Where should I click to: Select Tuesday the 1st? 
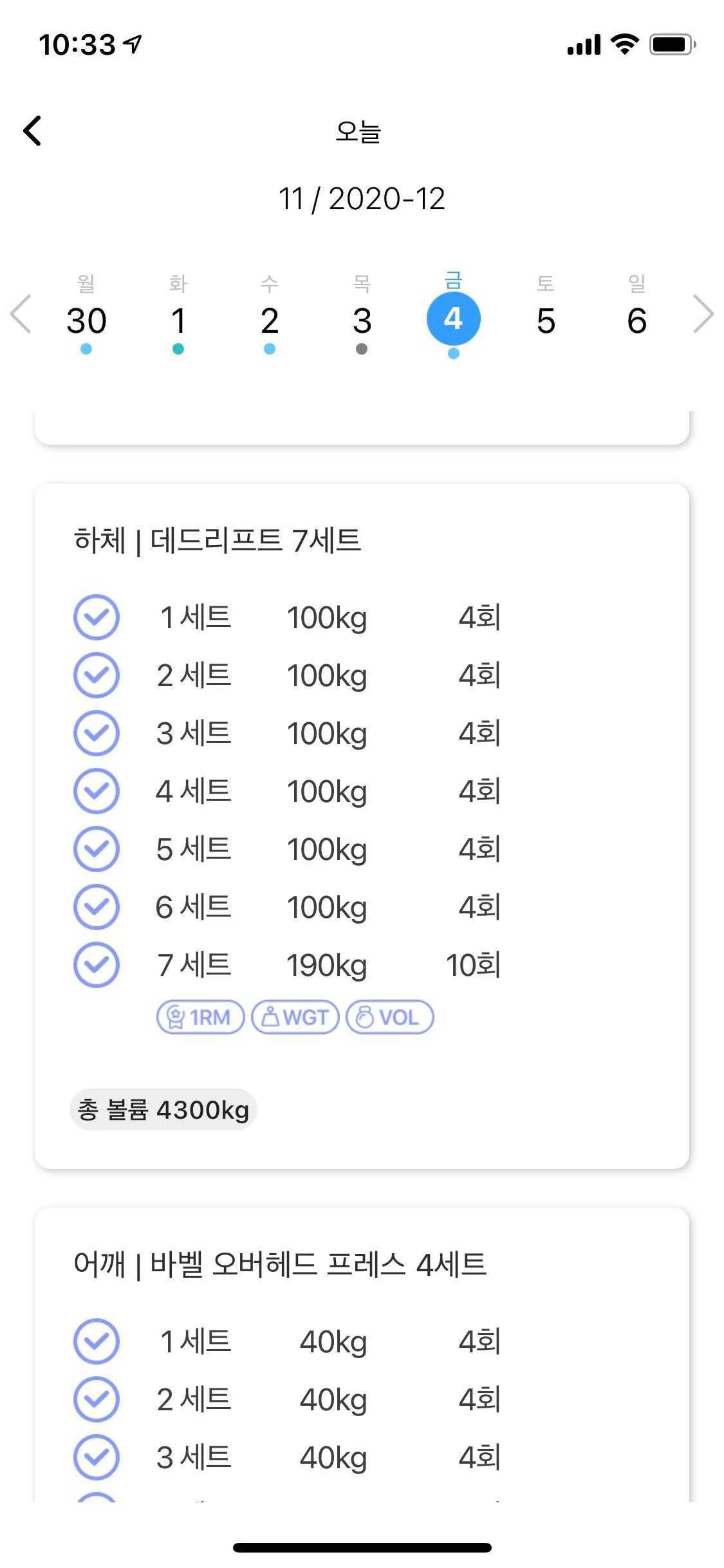coord(178,320)
